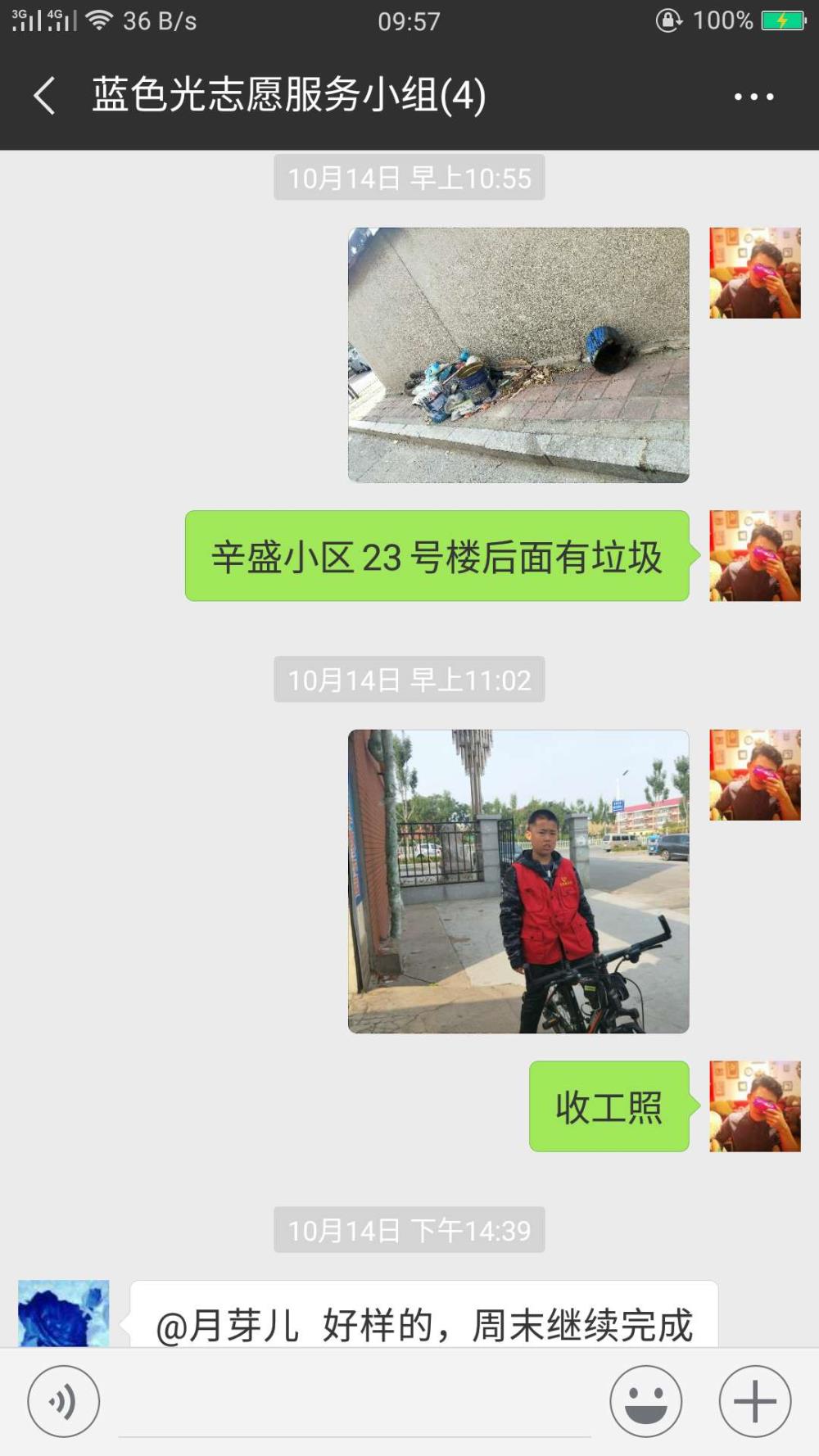Open the blue rose avatar's profile
The image size is (819, 1456).
tap(64, 1313)
